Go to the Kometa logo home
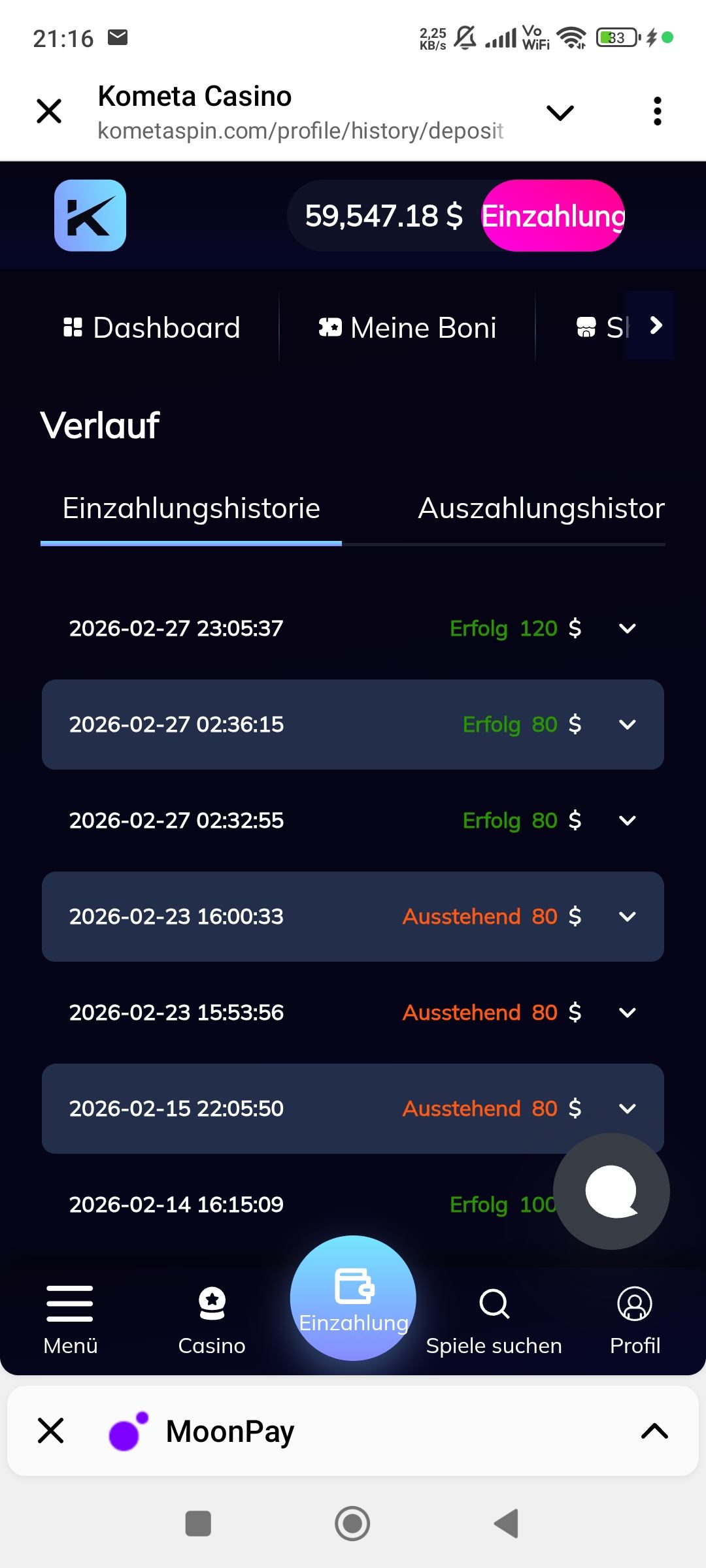Viewport: 706px width, 1568px height. (x=90, y=216)
